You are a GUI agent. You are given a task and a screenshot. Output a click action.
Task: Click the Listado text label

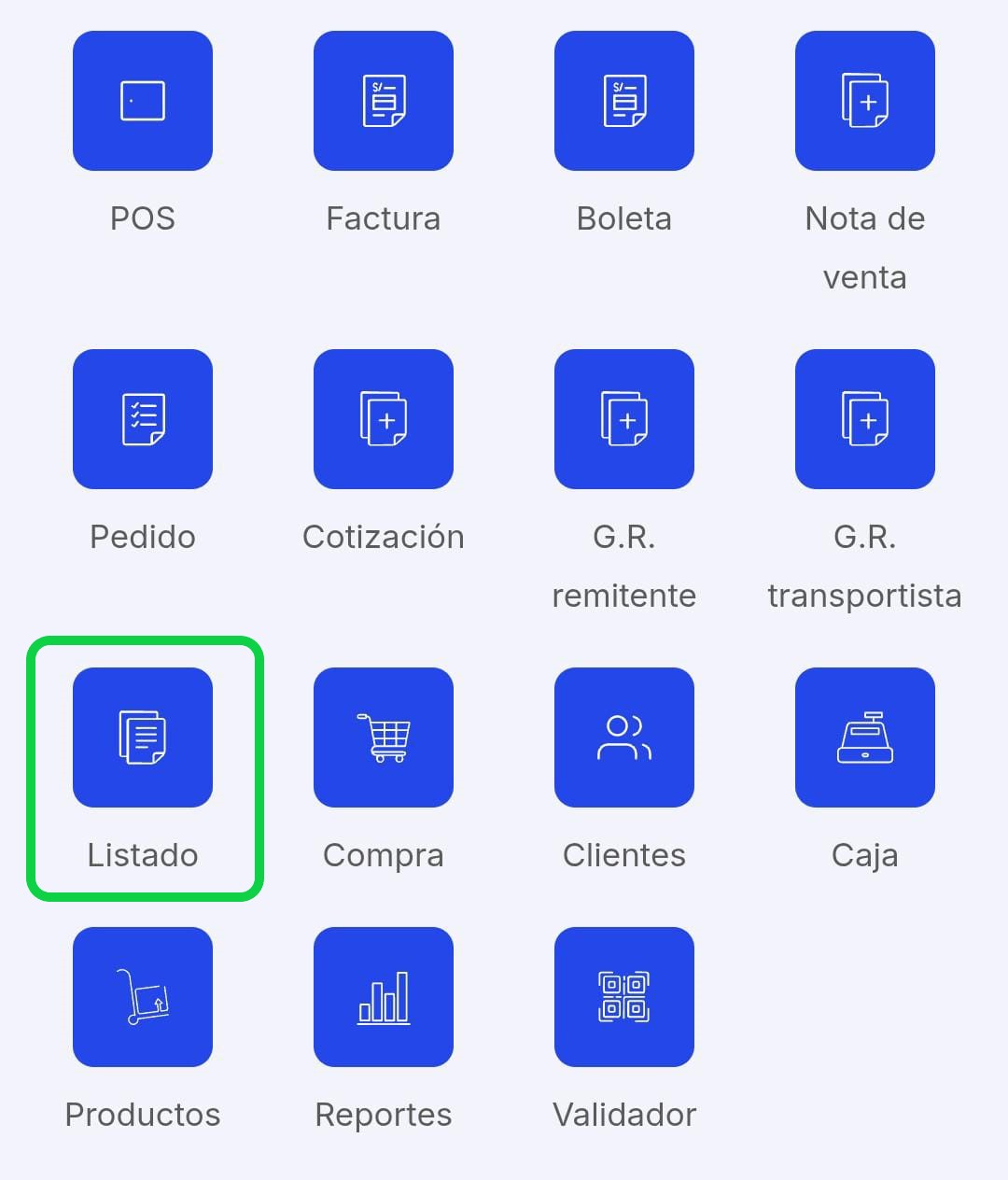(x=142, y=854)
